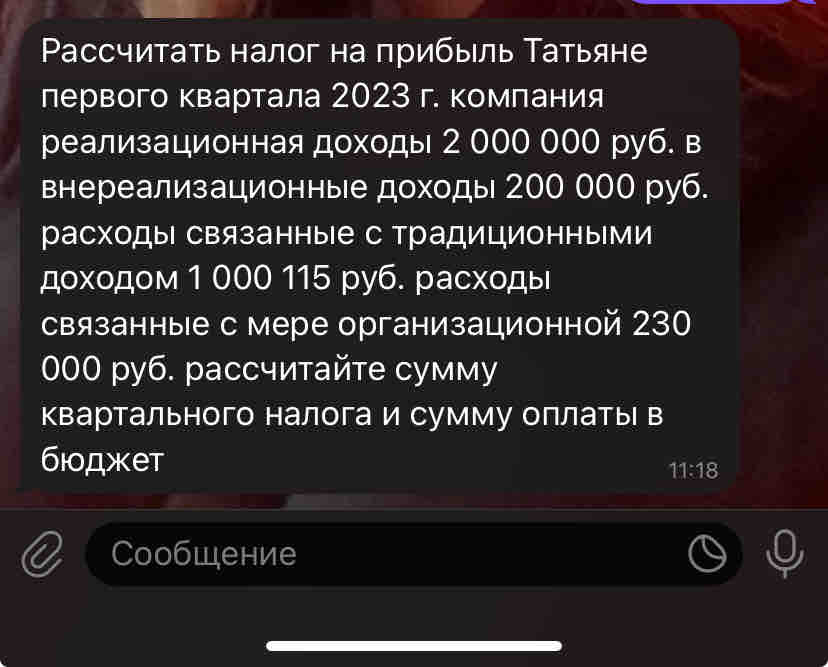Focus the Сообщение message field
Image resolution: width=828 pixels, height=667 pixels.
click(x=413, y=554)
